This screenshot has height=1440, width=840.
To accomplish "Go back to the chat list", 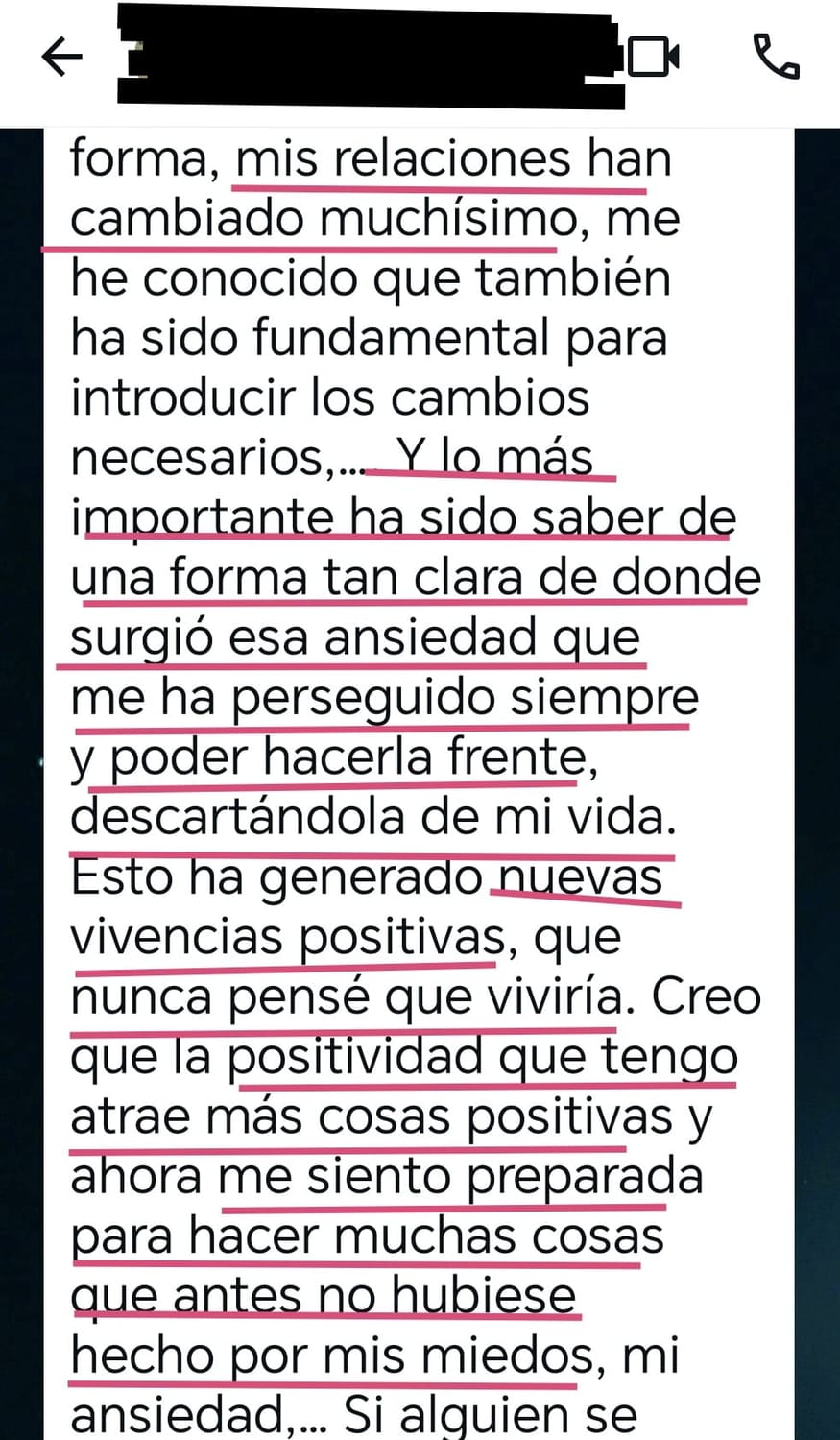I will [62, 58].
